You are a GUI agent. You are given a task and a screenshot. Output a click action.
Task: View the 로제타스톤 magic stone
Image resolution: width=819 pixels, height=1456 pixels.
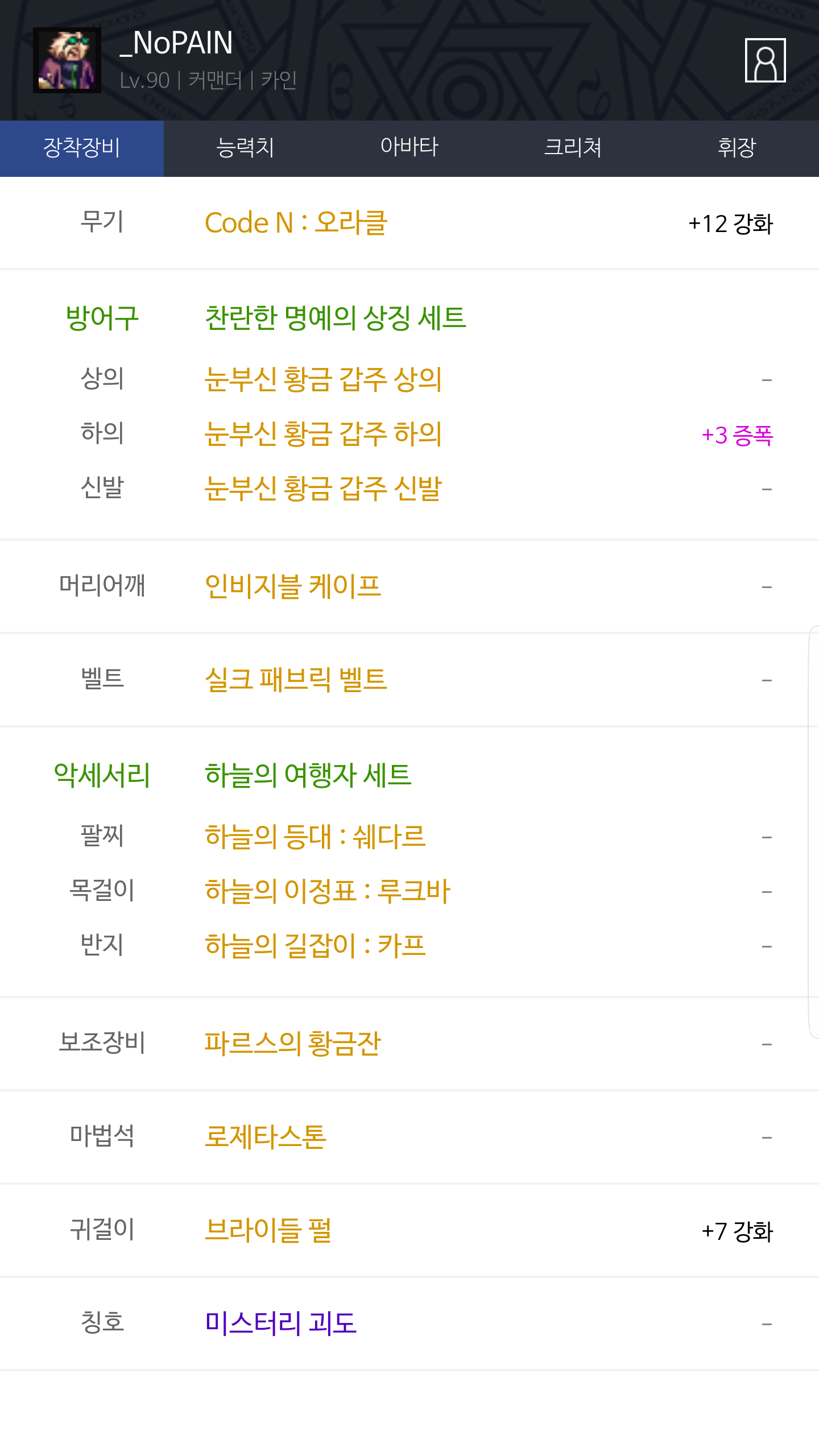coord(266,1137)
